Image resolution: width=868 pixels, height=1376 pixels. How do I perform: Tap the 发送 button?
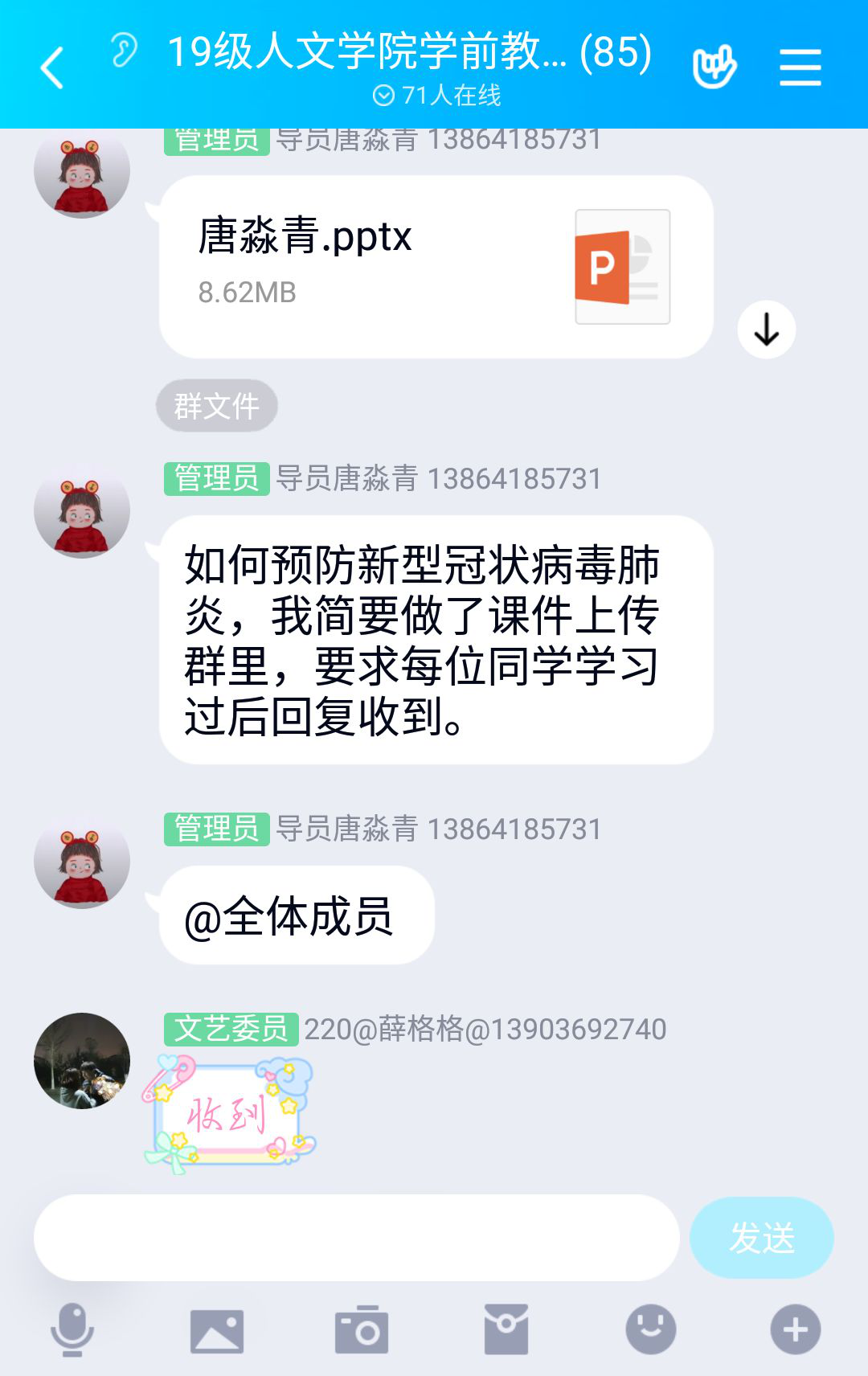(x=761, y=1238)
